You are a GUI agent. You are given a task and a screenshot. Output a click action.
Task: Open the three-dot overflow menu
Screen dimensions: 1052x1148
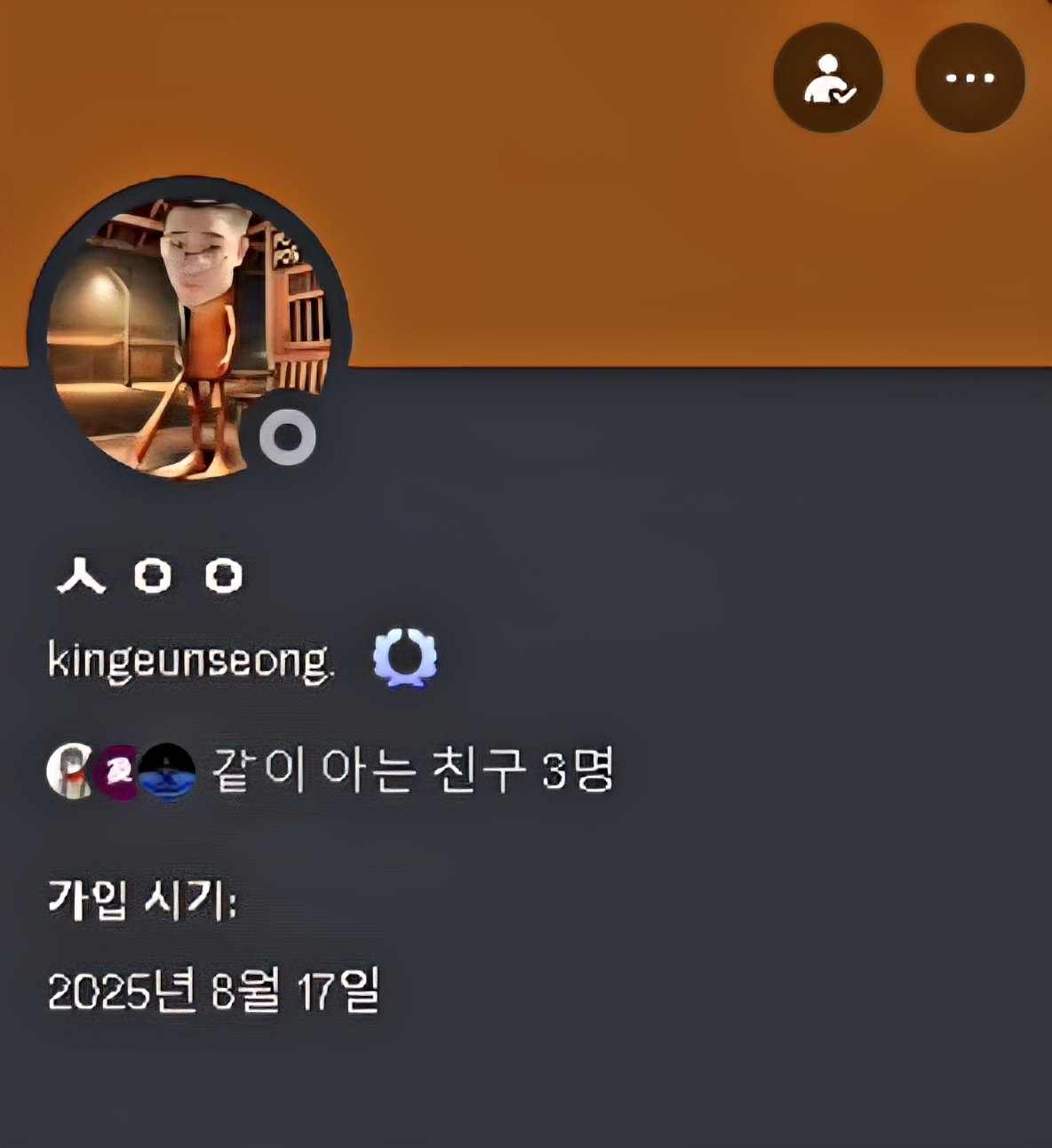tap(969, 78)
